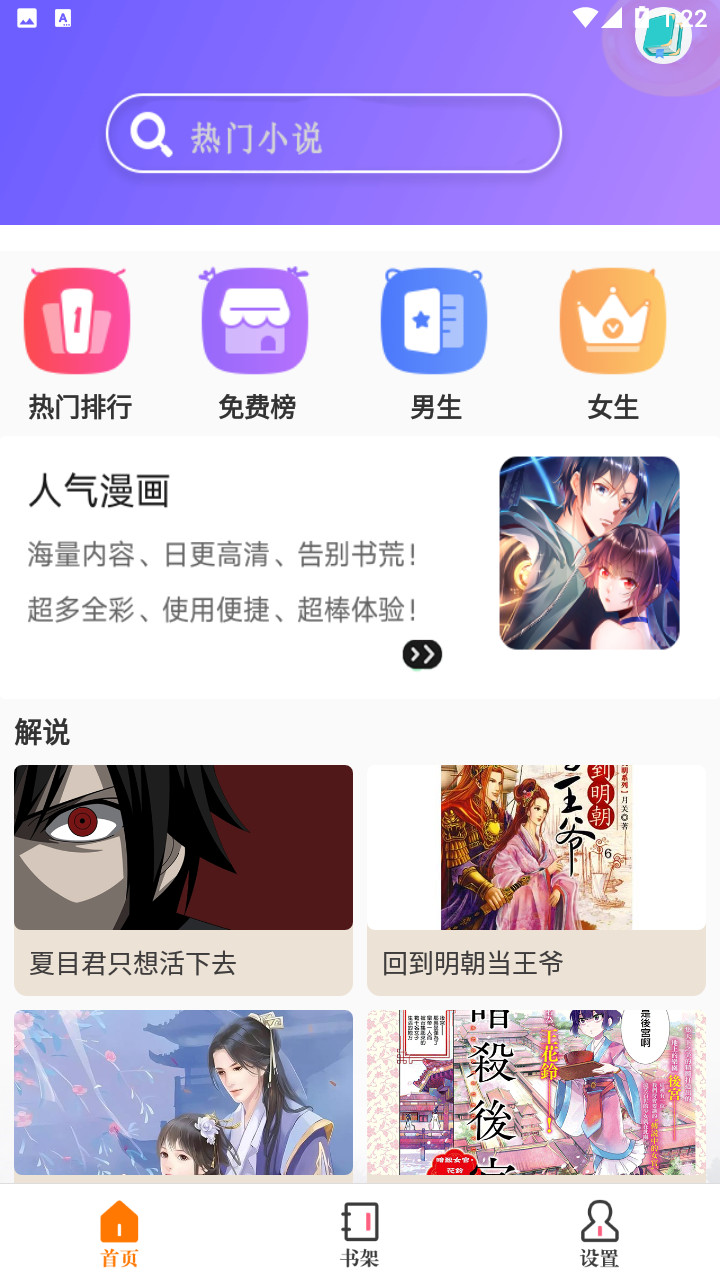Tap the 热门小说 search box
This screenshot has height=1280, width=720.
tap(333, 135)
